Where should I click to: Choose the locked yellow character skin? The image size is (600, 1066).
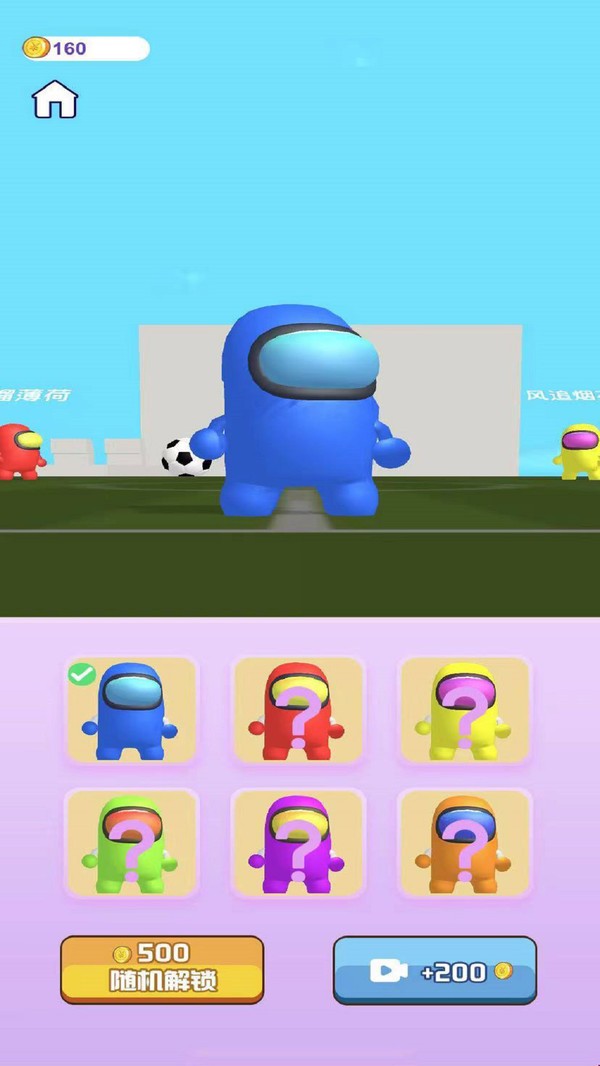(x=465, y=711)
